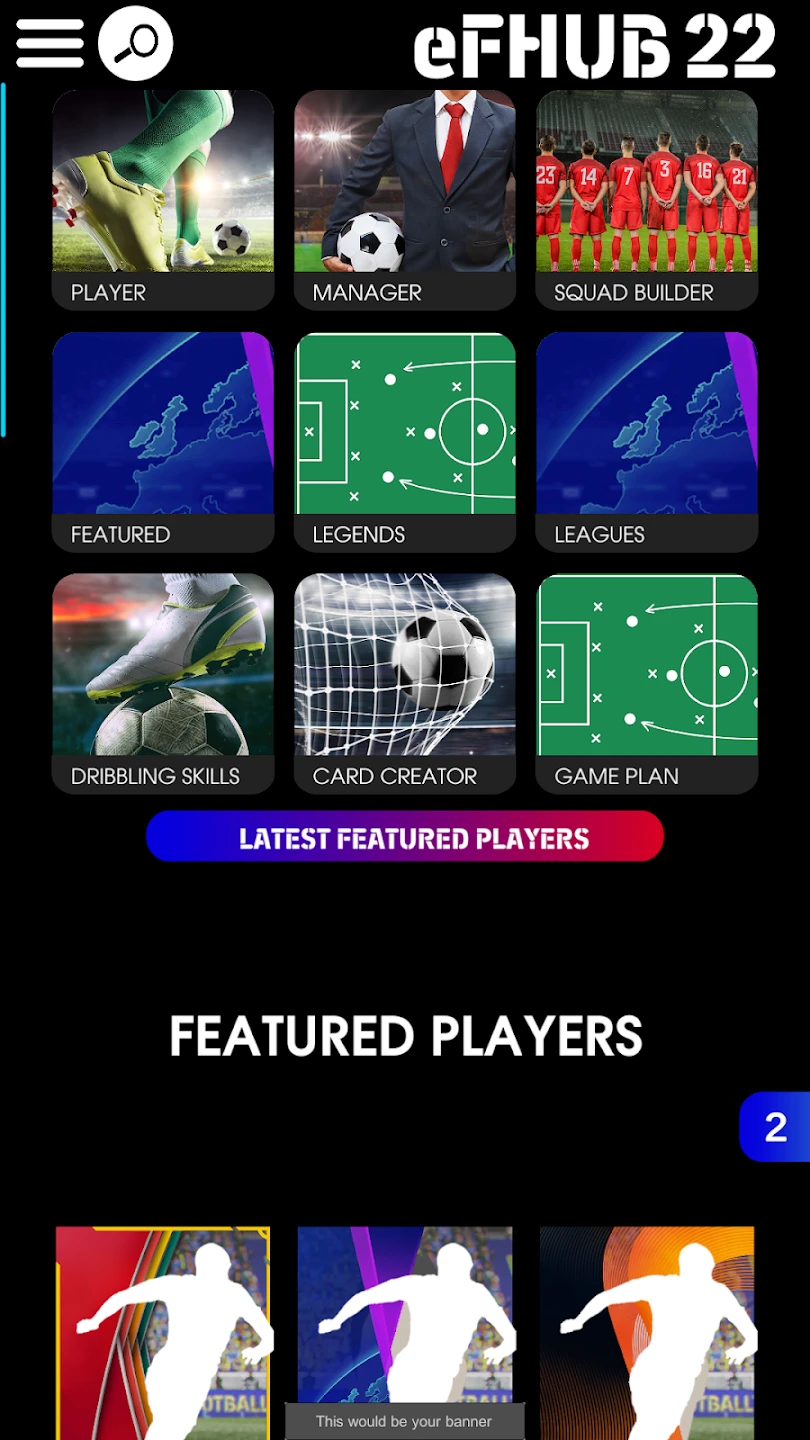The image size is (810, 1440).
Task: Launch the Squad Builder
Action: pos(647,200)
